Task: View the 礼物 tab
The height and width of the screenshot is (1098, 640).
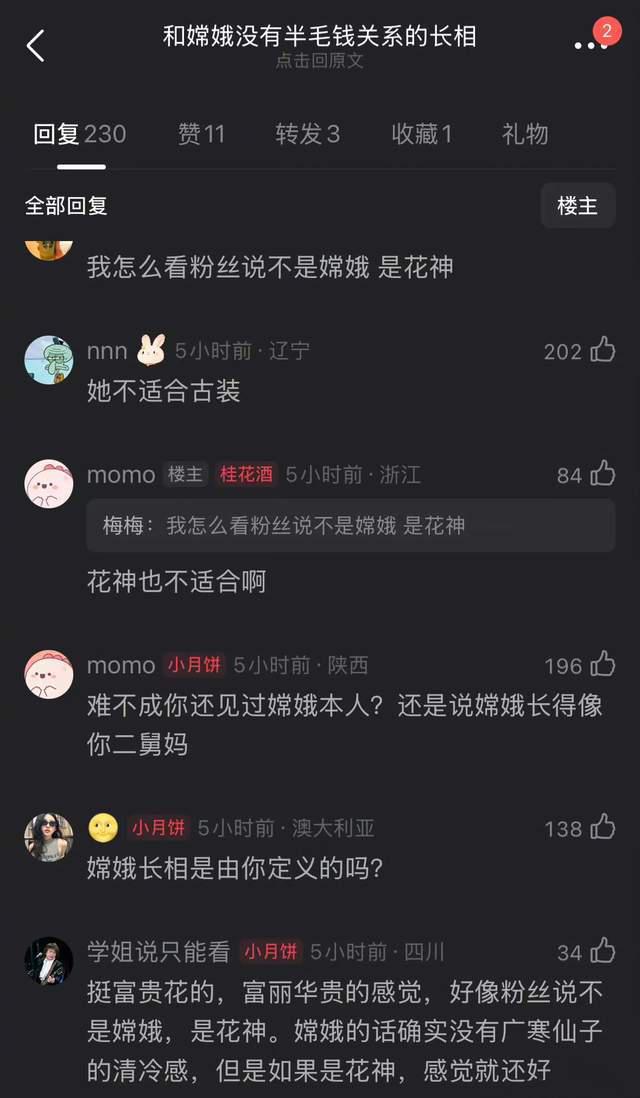Action: pos(525,134)
